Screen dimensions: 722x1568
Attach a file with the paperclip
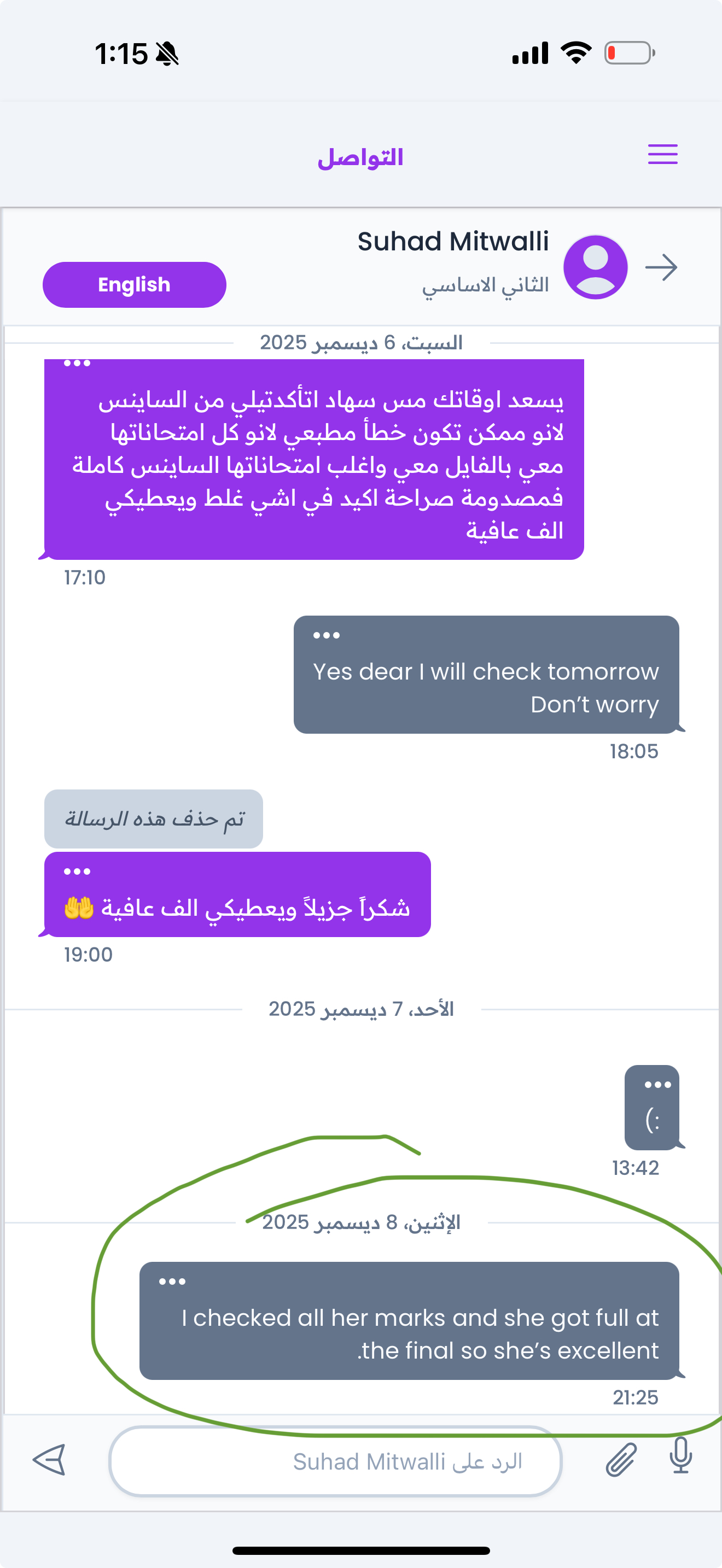pos(621,1460)
